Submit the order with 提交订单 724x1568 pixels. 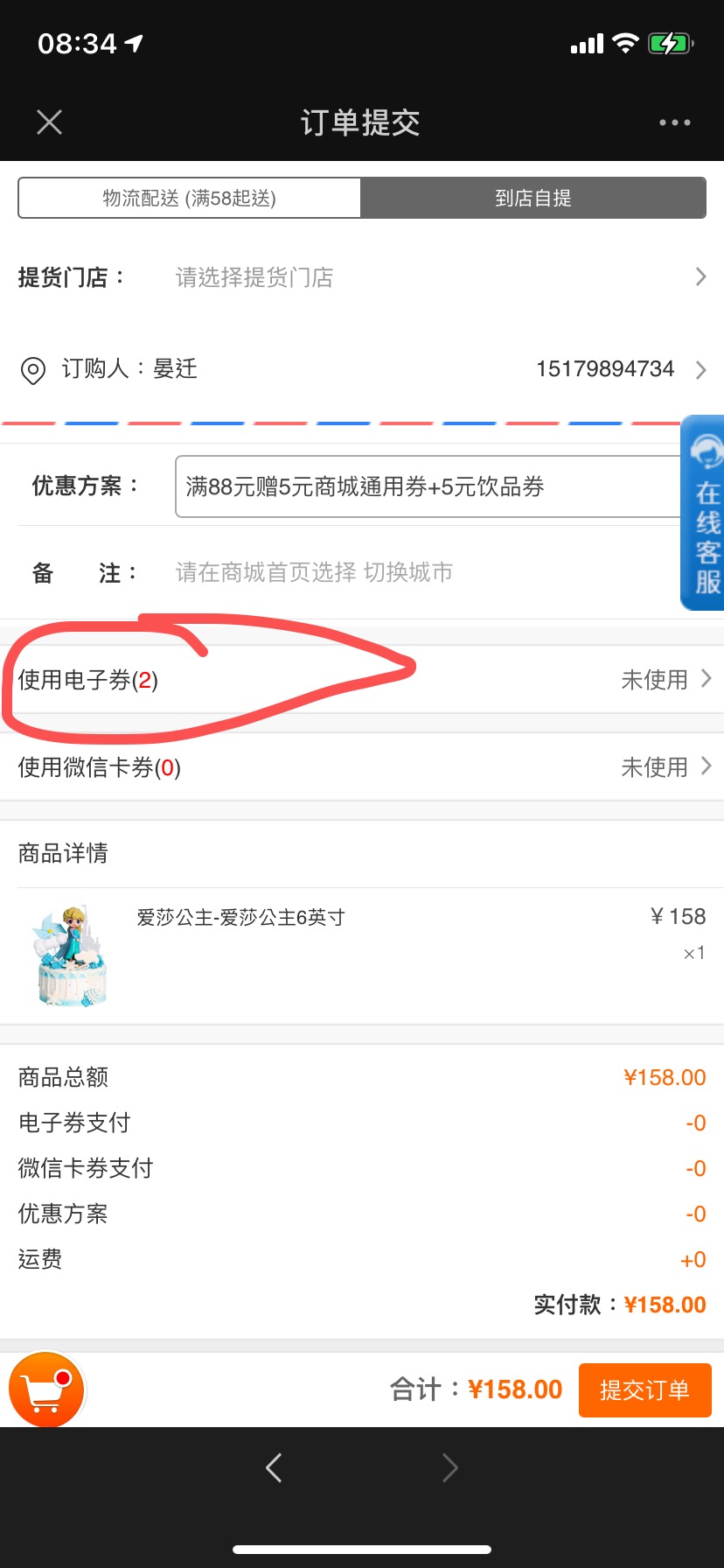coord(645,1389)
